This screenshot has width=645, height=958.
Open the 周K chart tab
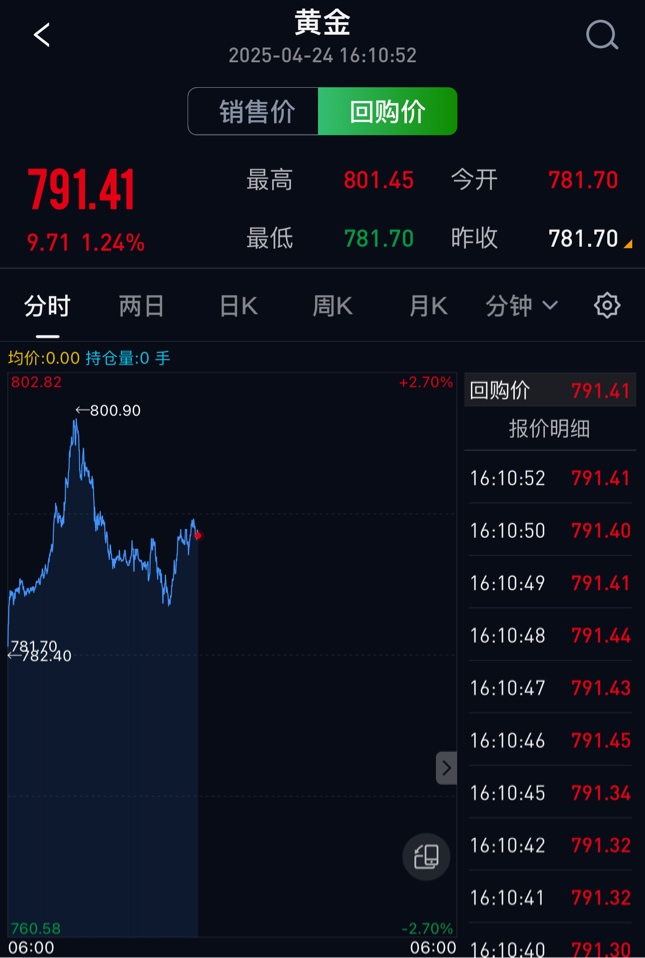[332, 306]
